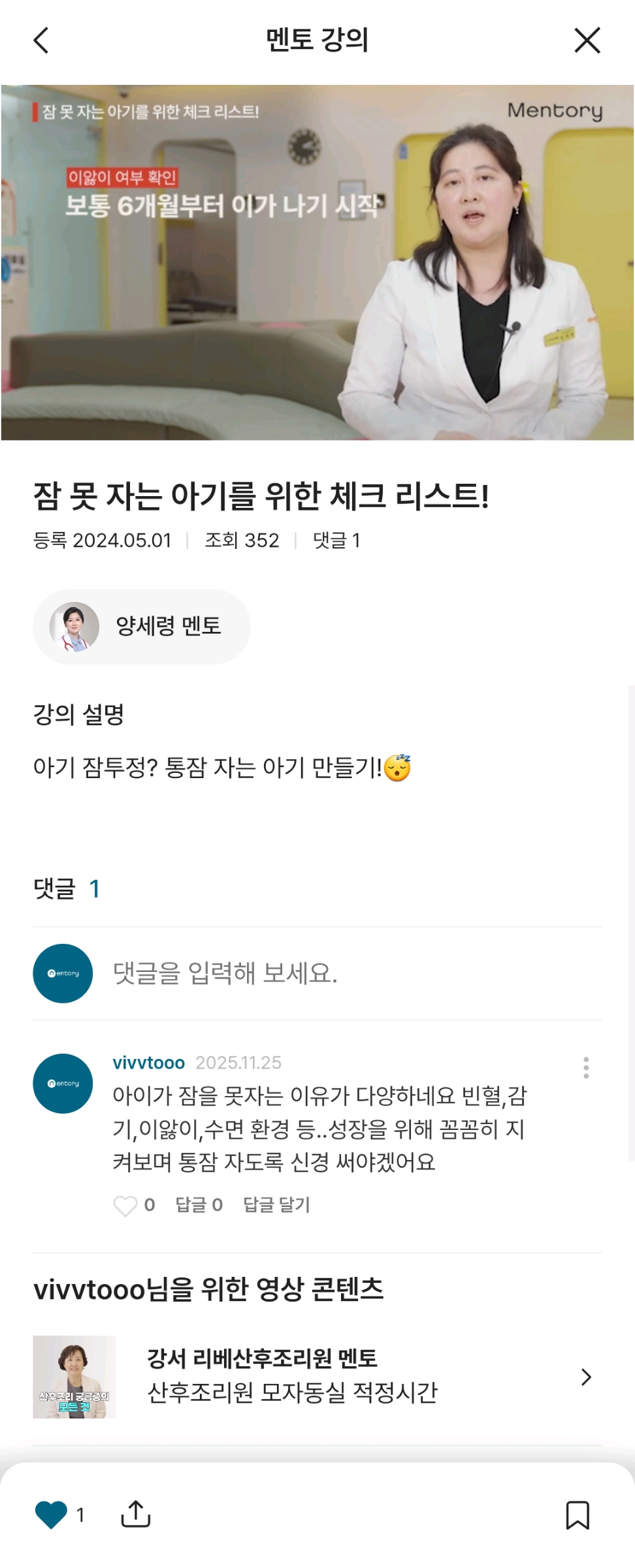This screenshot has height=1568, width=635.
Task: Close the 멘토 강의 screen with the X
Action: pyautogui.click(x=587, y=40)
